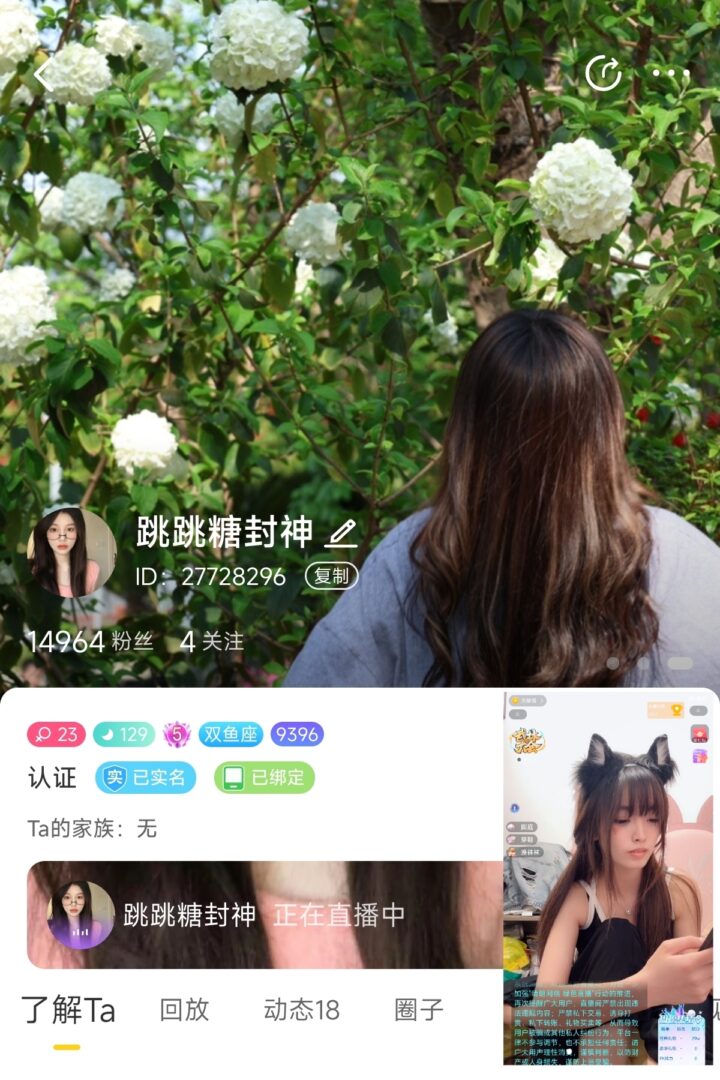Switch to the 动态18 tab
This screenshot has height=1080, width=720.
[301, 1010]
